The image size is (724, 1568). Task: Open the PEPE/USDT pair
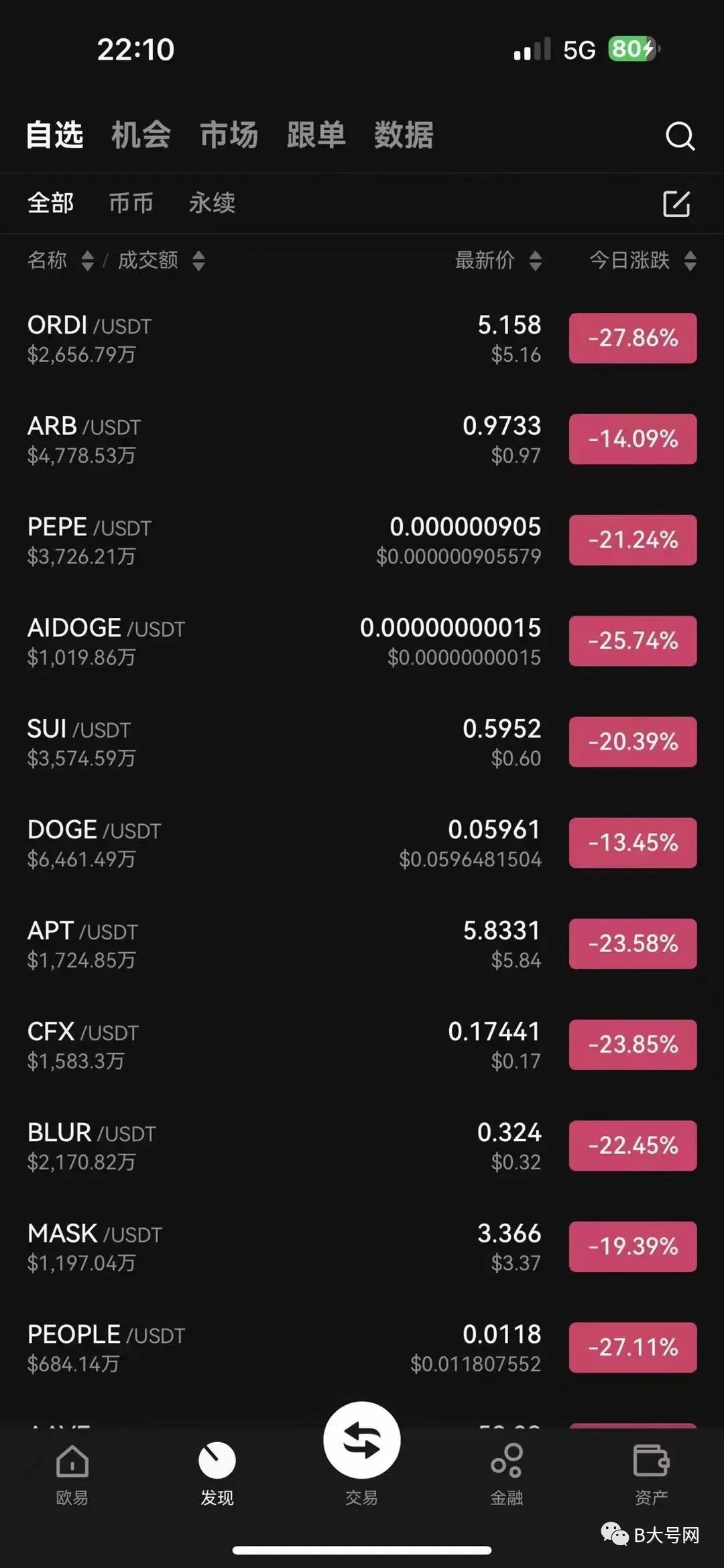click(362, 541)
